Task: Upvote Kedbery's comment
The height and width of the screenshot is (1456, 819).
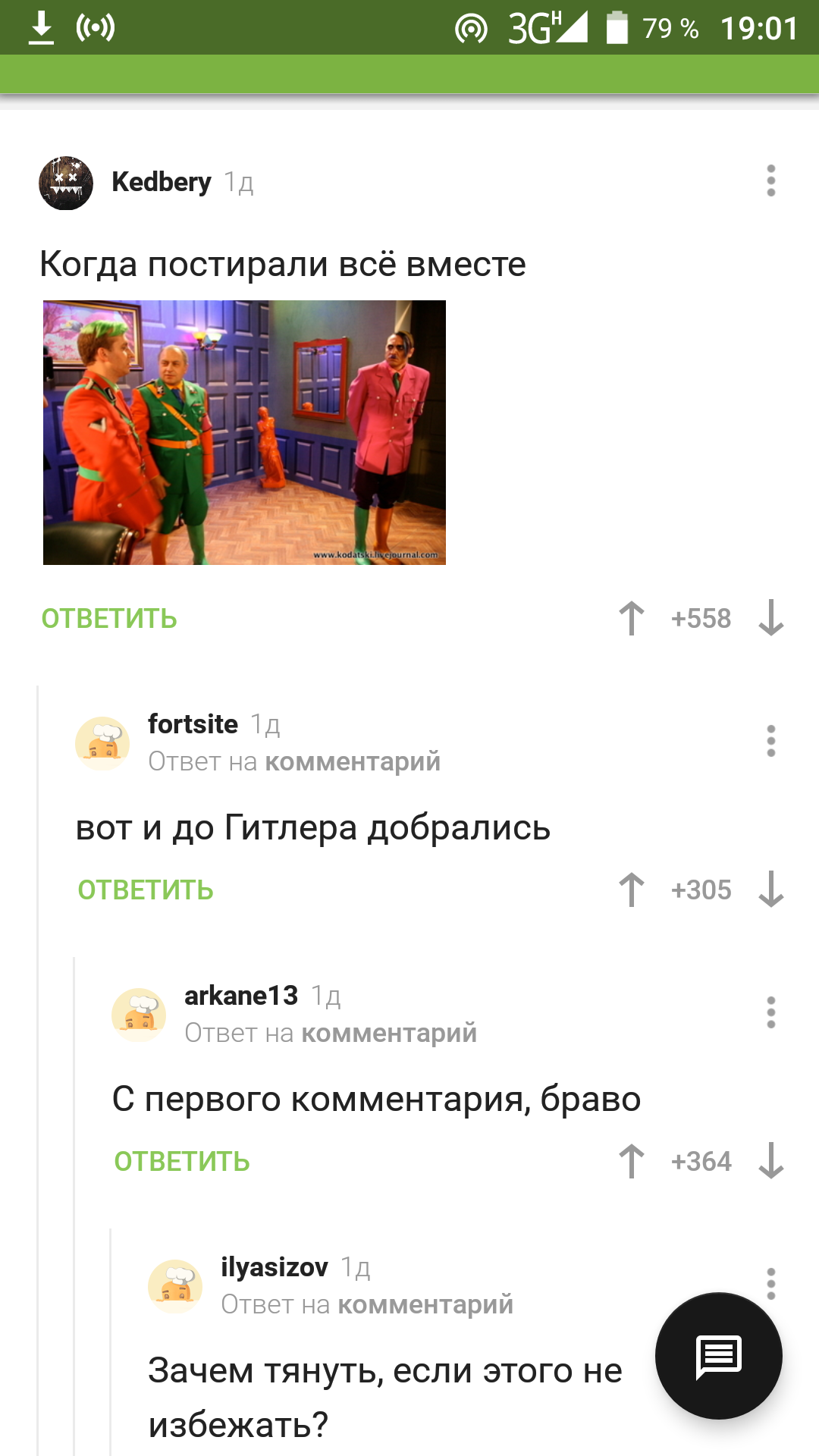Action: (631, 618)
